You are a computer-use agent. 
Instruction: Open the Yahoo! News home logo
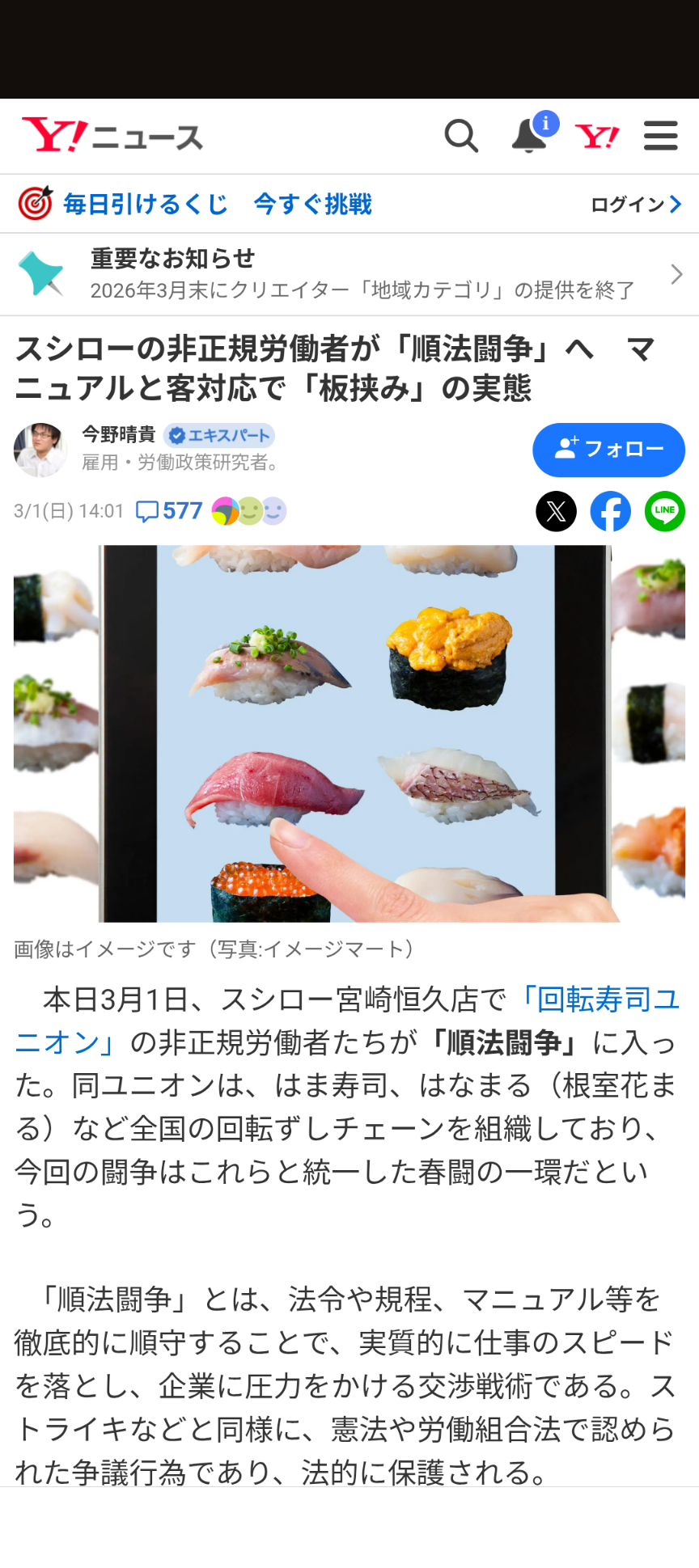(x=112, y=136)
